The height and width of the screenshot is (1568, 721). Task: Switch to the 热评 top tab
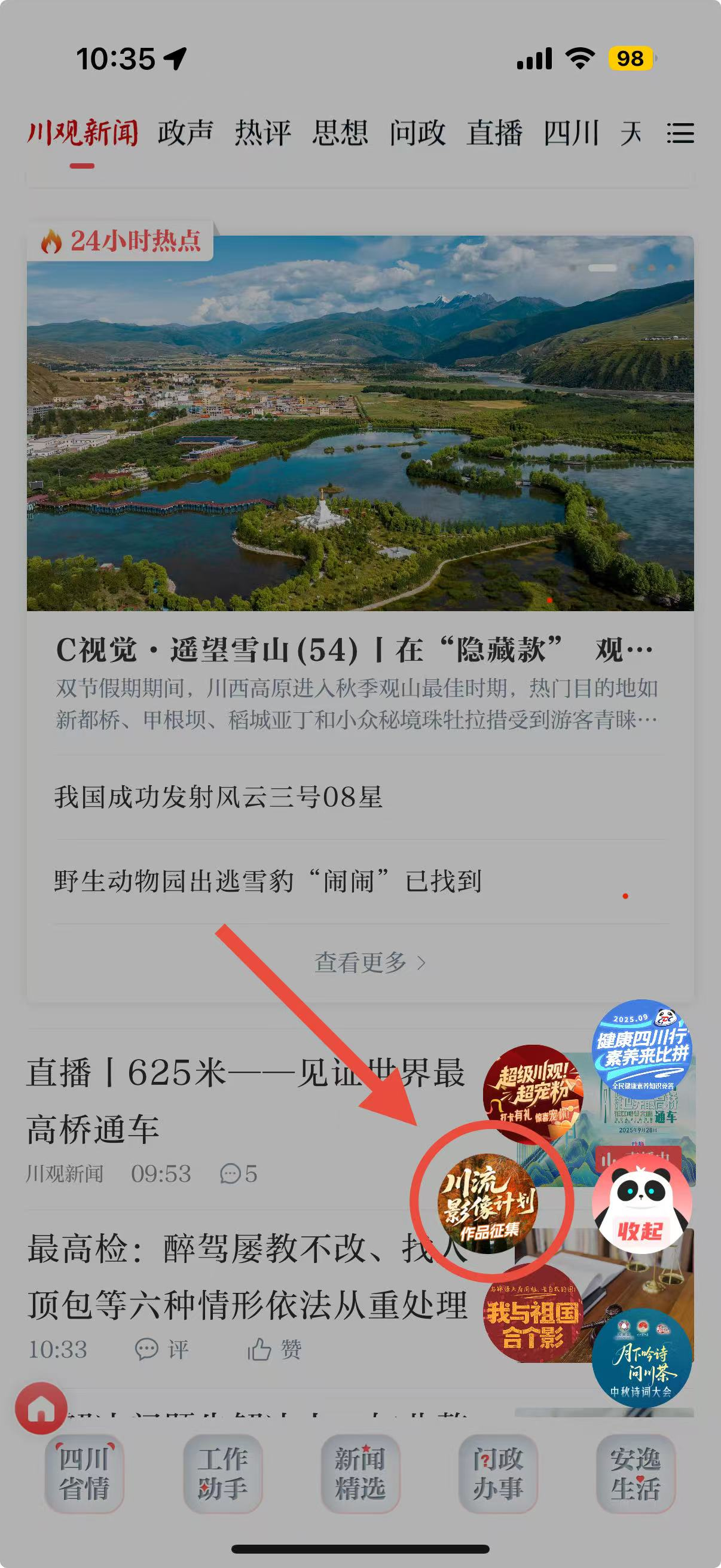[263, 133]
